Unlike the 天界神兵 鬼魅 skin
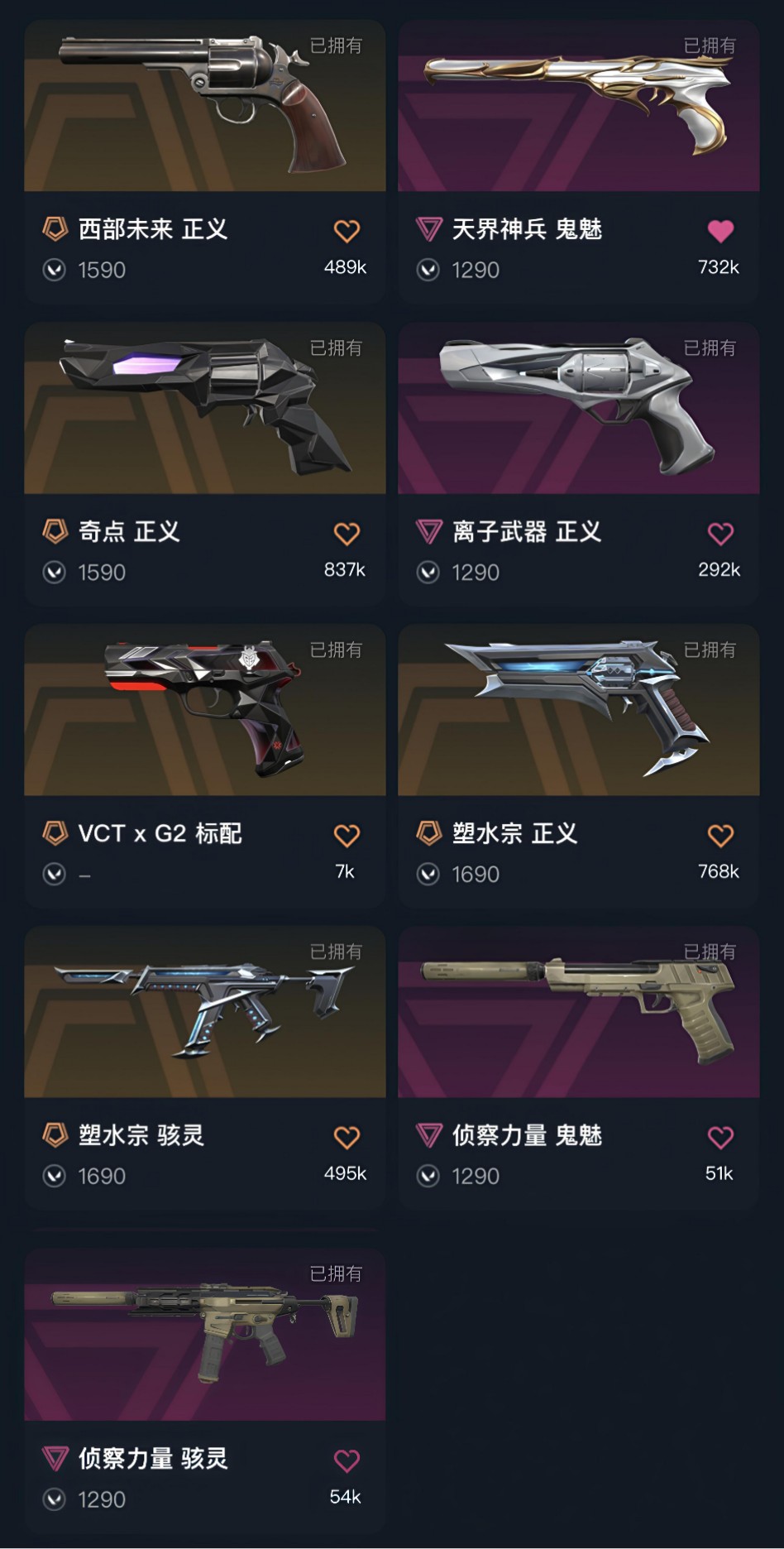Viewport: 784px width, 1549px height. point(720,231)
